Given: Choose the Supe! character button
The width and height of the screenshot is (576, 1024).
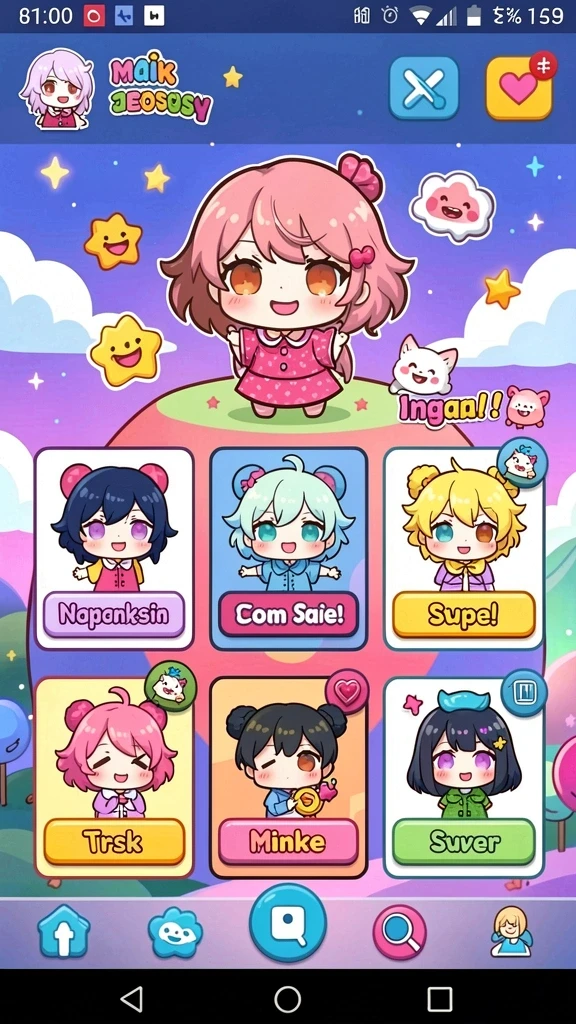Looking at the screenshot, I should pyautogui.click(x=464, y=615).
